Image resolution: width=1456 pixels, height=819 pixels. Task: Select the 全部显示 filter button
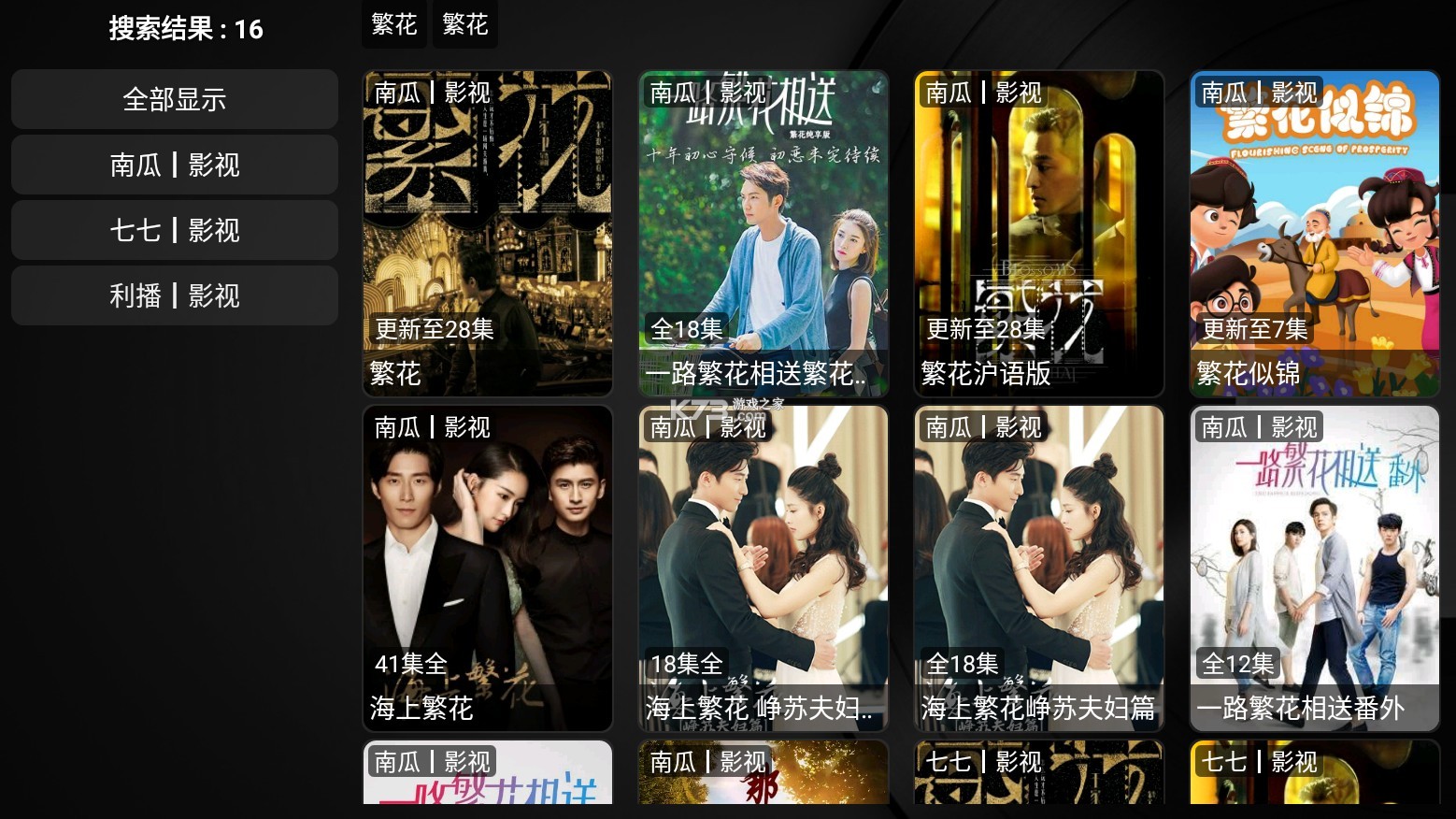pos(175,99)
